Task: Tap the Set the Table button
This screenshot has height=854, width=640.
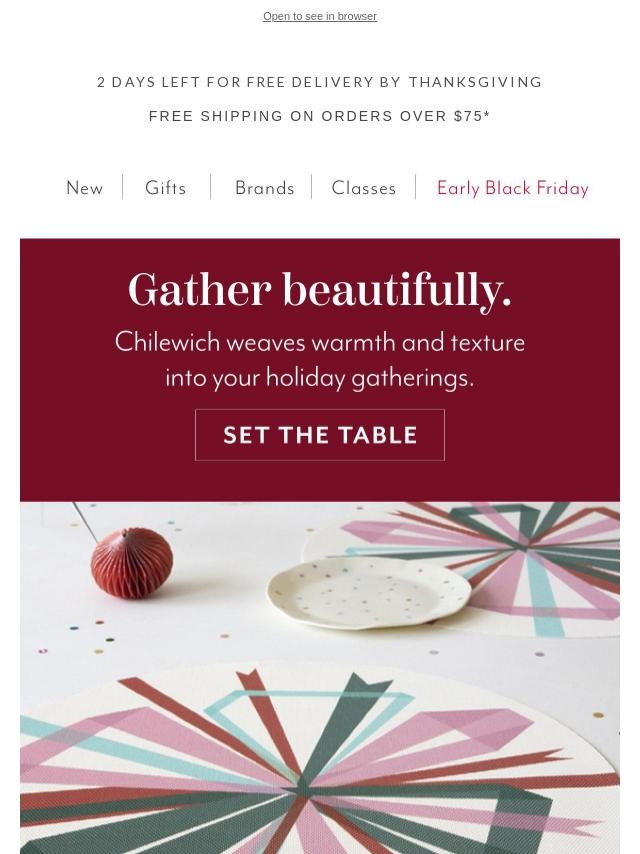Action: coord(320,435)
